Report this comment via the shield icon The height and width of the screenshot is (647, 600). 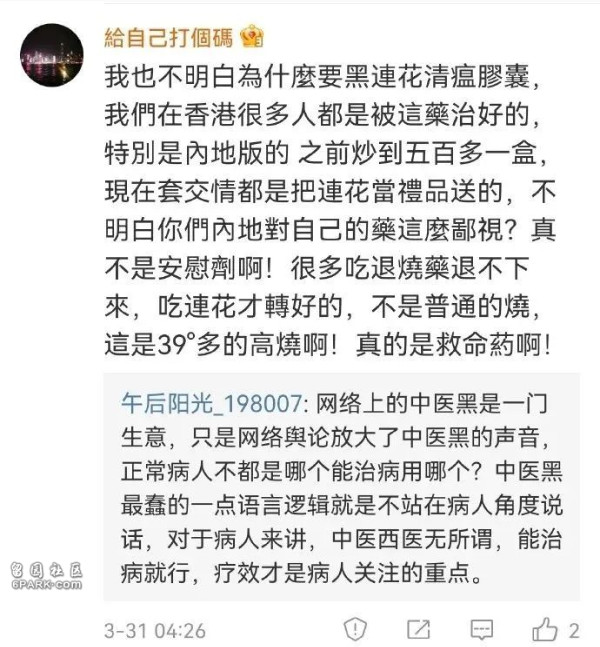pos(355,629)
